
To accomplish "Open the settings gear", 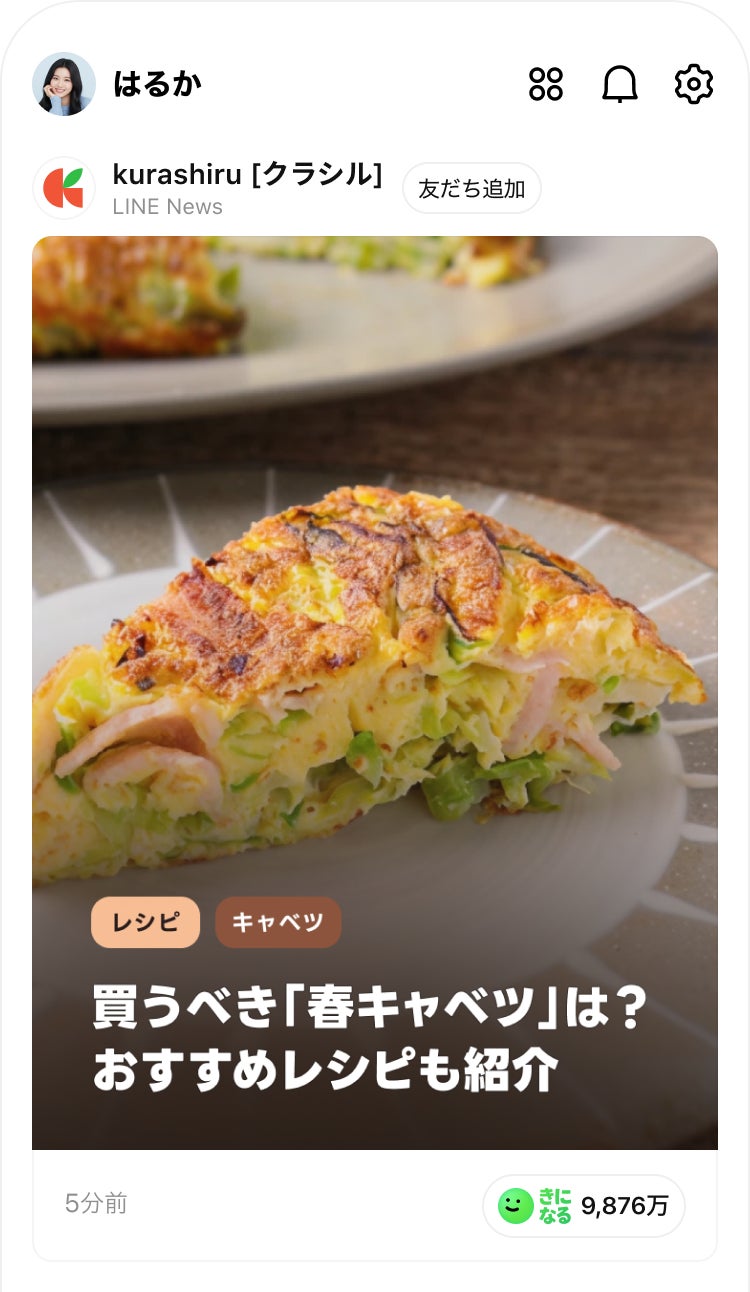I will click(694, 84).
